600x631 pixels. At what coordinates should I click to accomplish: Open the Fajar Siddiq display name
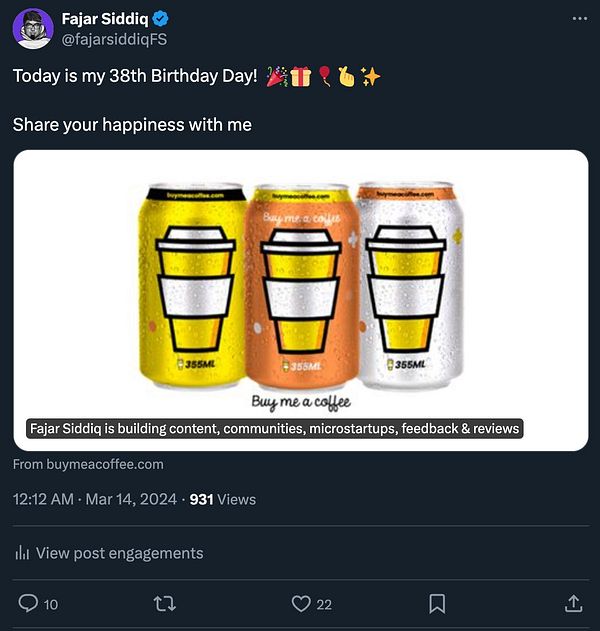pyautogui.click(x=103, y=19)
